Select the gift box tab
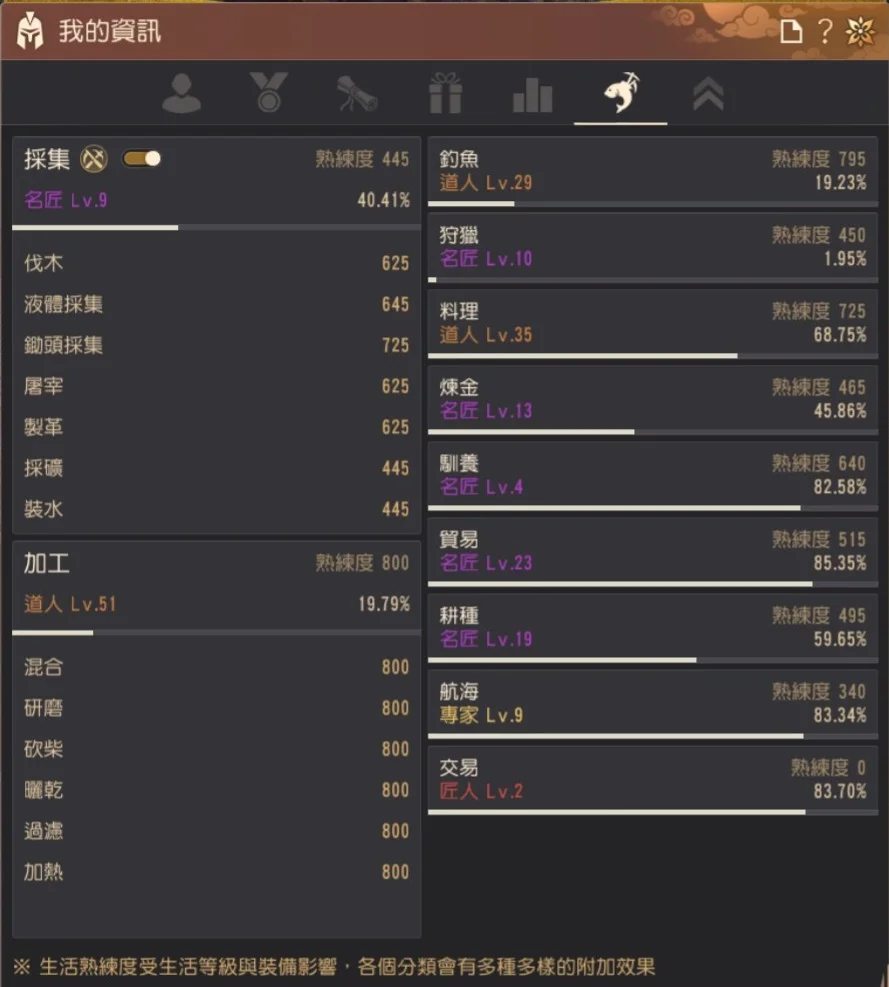 [x=445, y=93]
